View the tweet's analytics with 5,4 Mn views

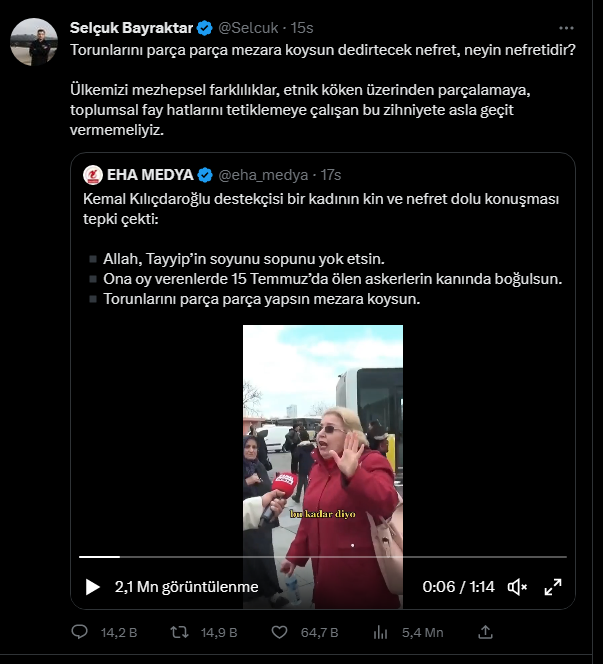pos(381,632)
